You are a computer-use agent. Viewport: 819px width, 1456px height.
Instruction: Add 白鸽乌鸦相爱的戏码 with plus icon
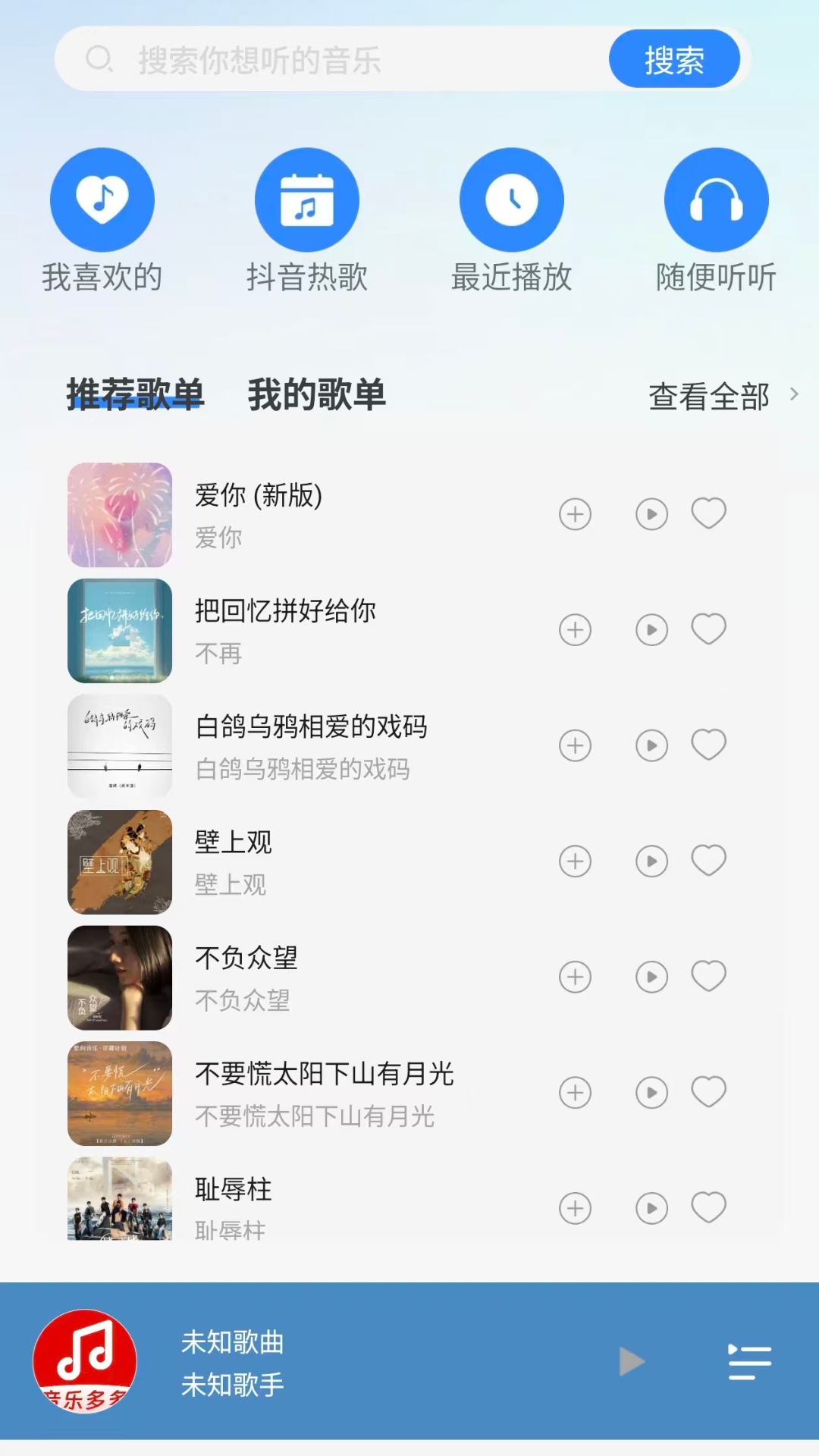point(575,745)
